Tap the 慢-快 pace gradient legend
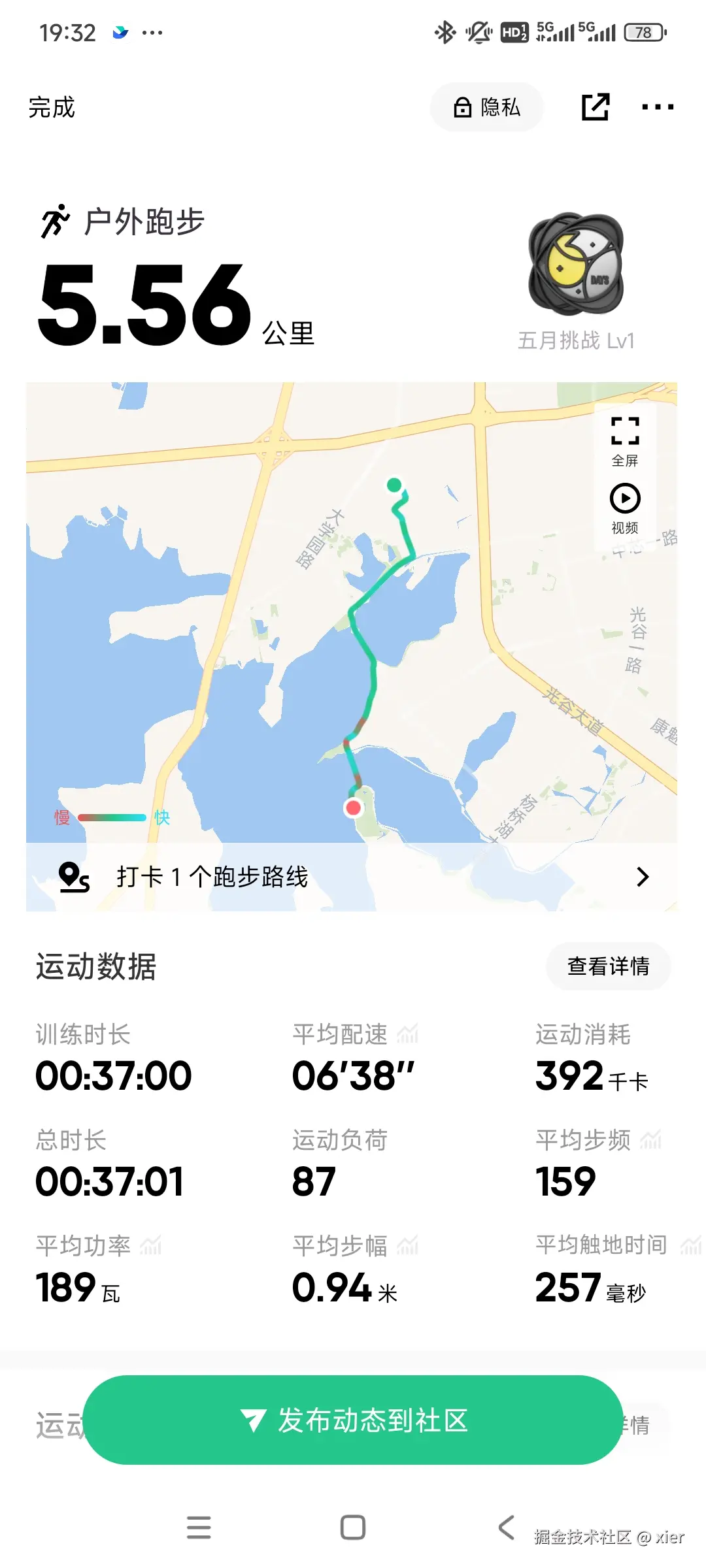706x1568 pixels. click(x=111, y=817)
